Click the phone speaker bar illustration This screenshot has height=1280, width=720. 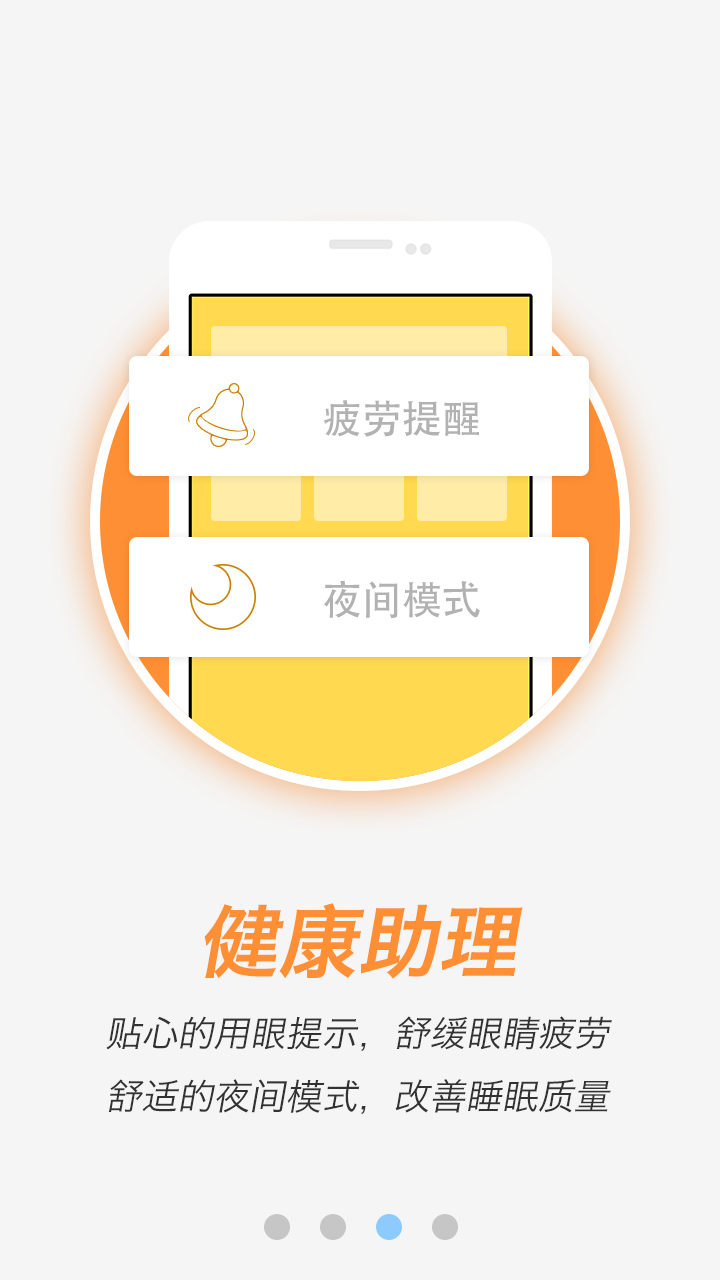pyautogui.click(x=360, y=245)
